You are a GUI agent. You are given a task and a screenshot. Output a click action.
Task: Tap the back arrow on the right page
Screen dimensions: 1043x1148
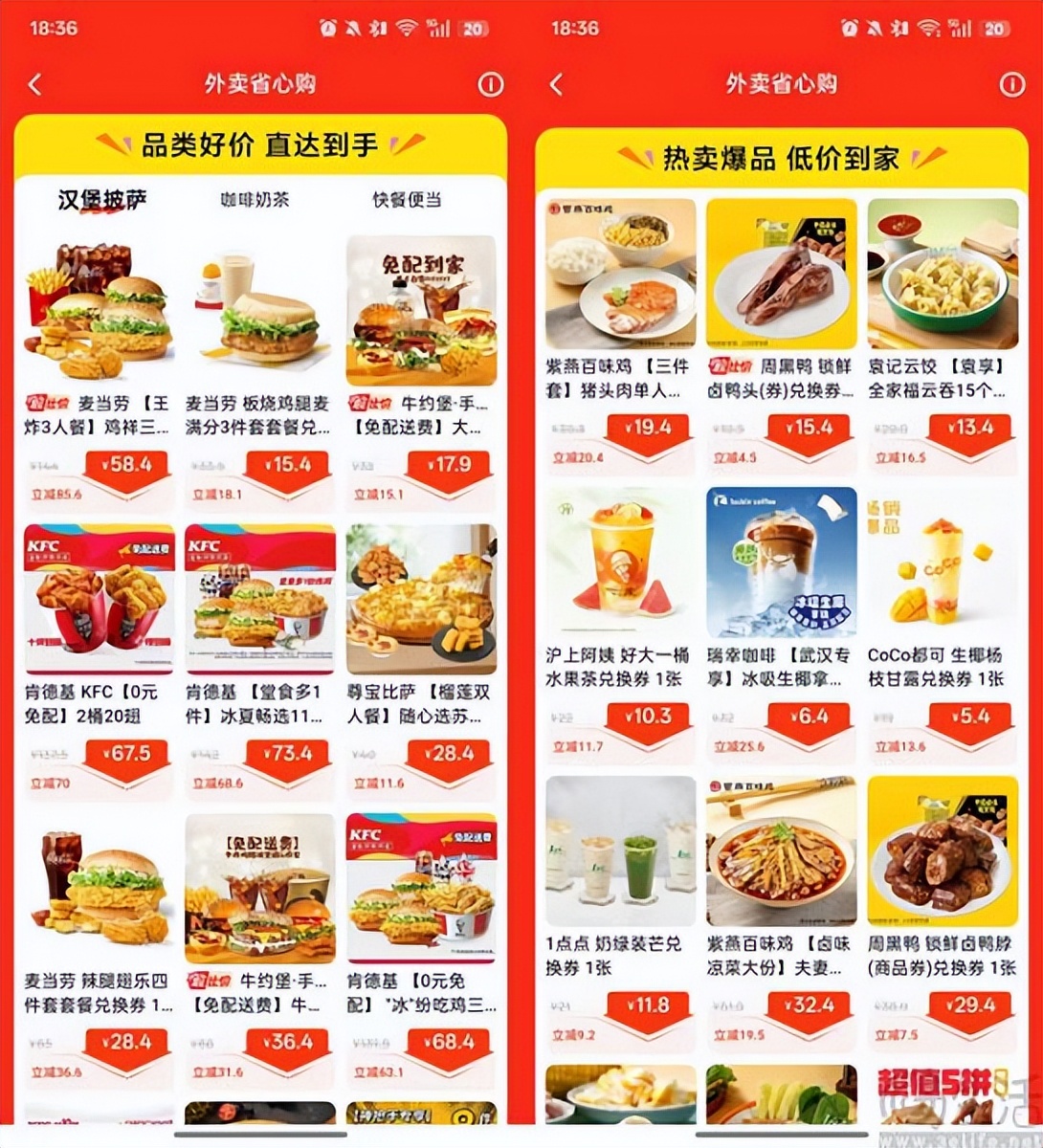tap(555, 84)
